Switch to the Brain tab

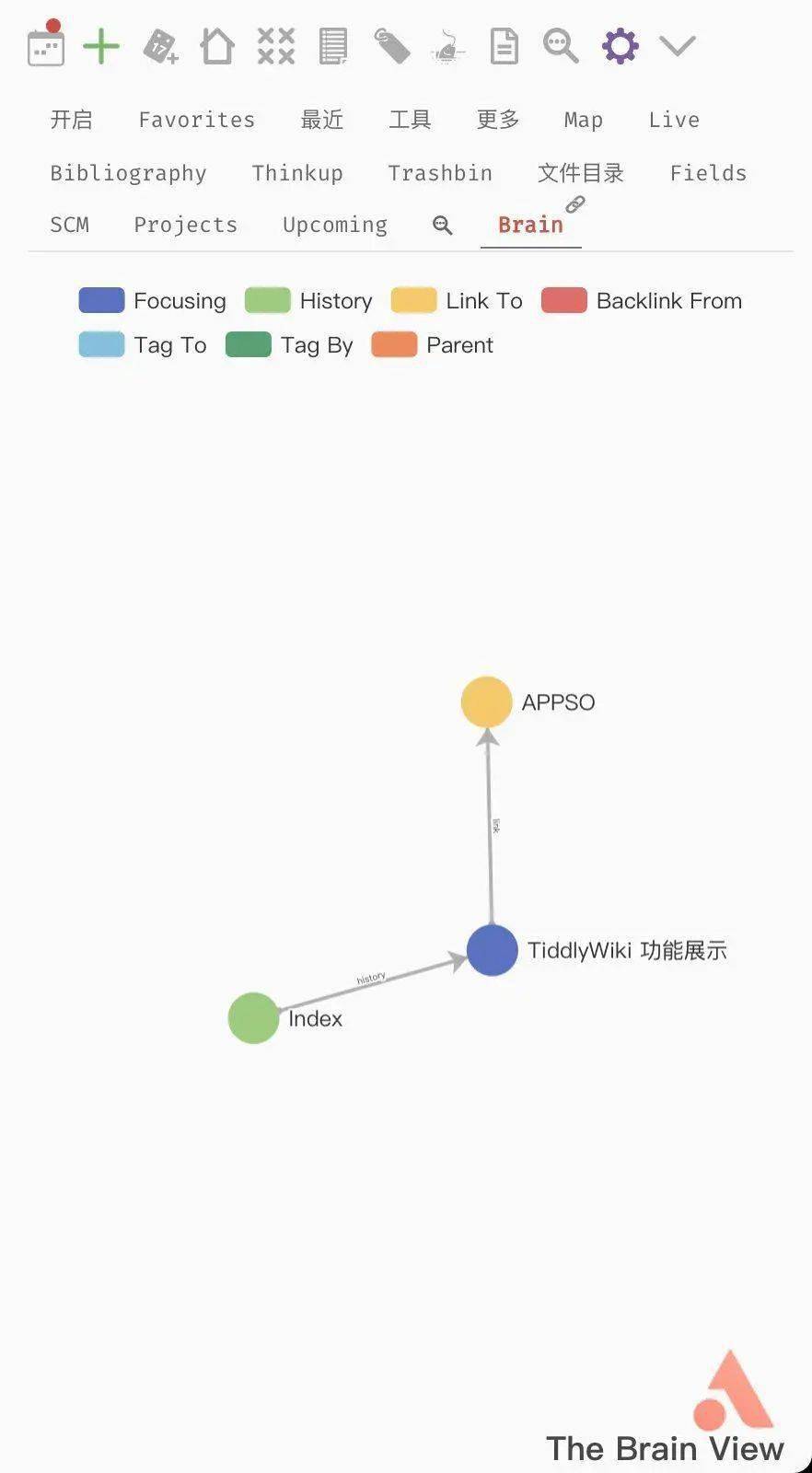pyautogui.click(x=530, y=225)
